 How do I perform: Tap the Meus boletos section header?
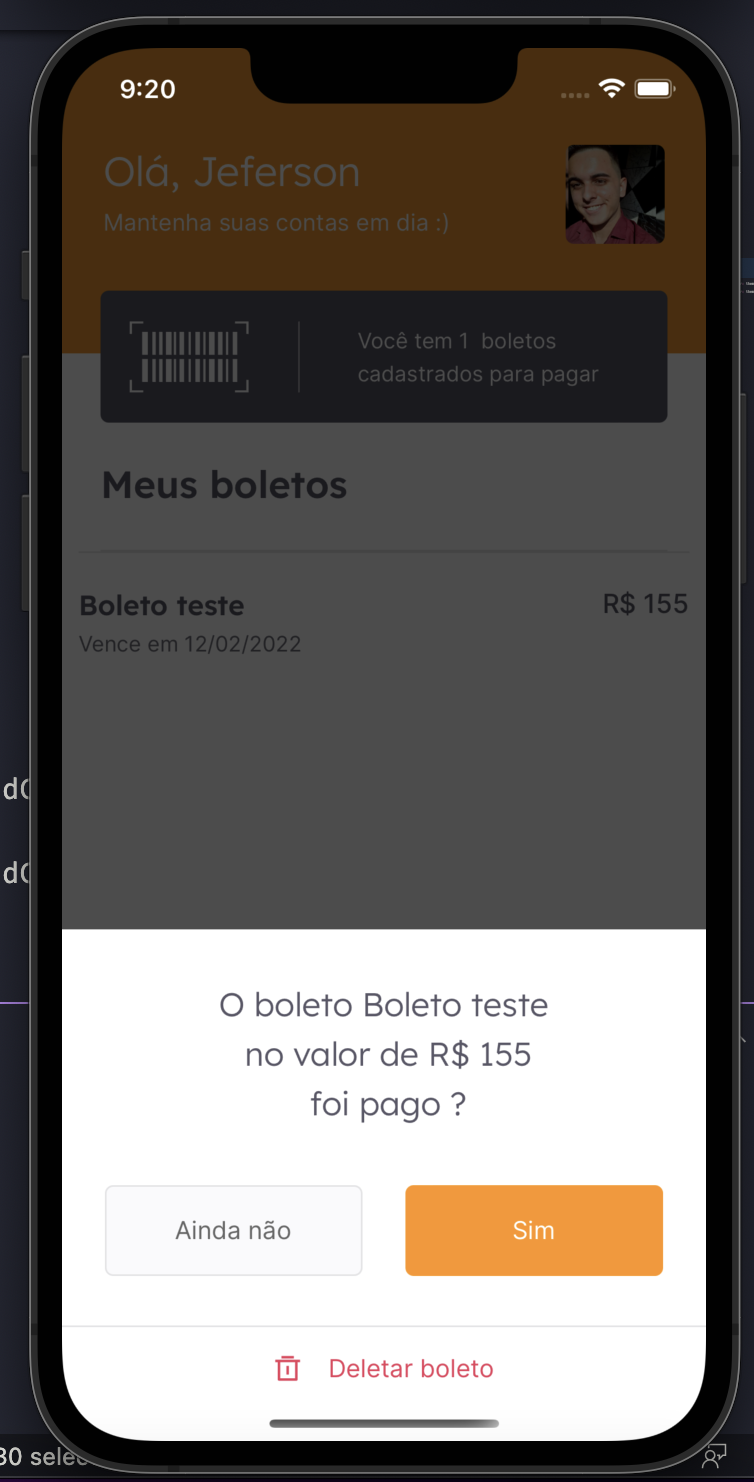coord(223,485)
